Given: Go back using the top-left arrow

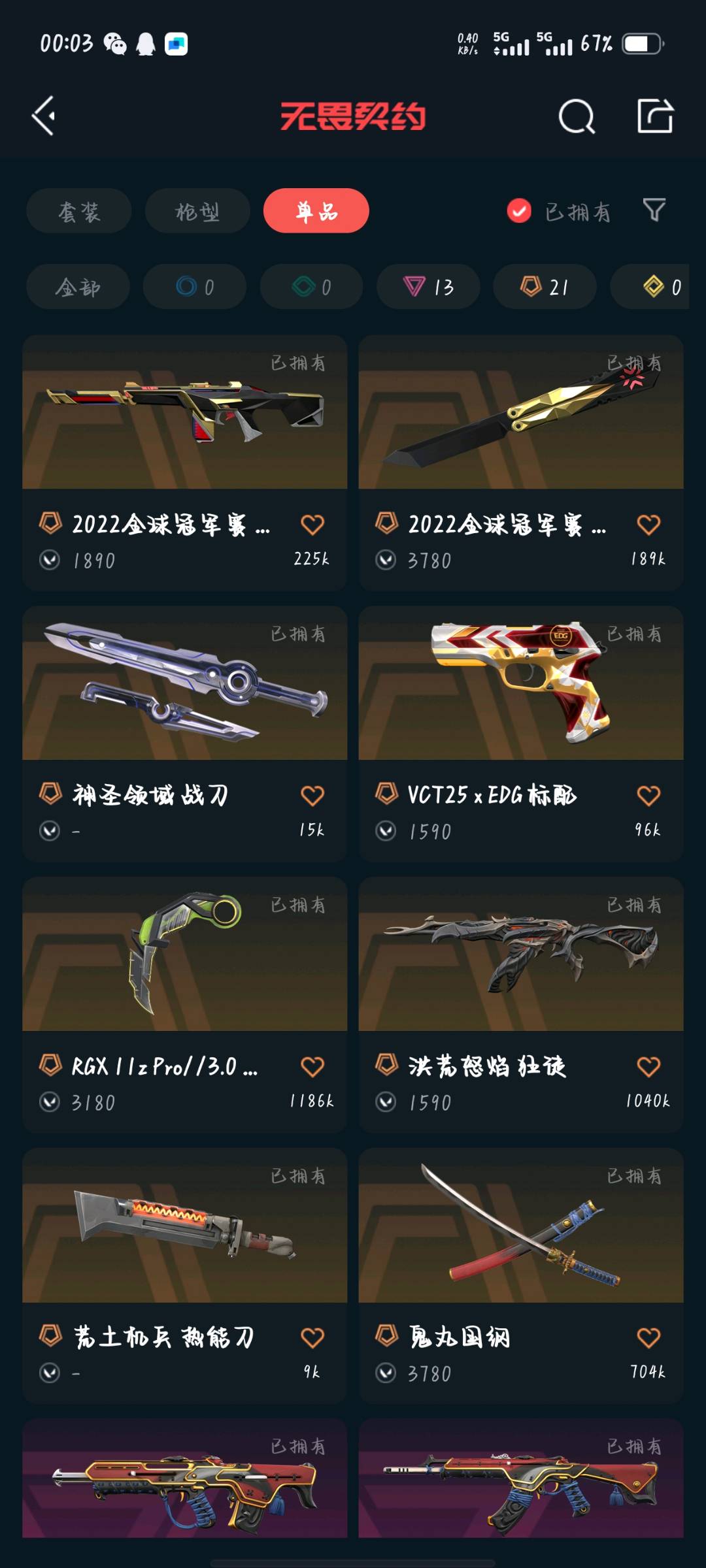Looking at the screenshot, I should click(44, 116).
